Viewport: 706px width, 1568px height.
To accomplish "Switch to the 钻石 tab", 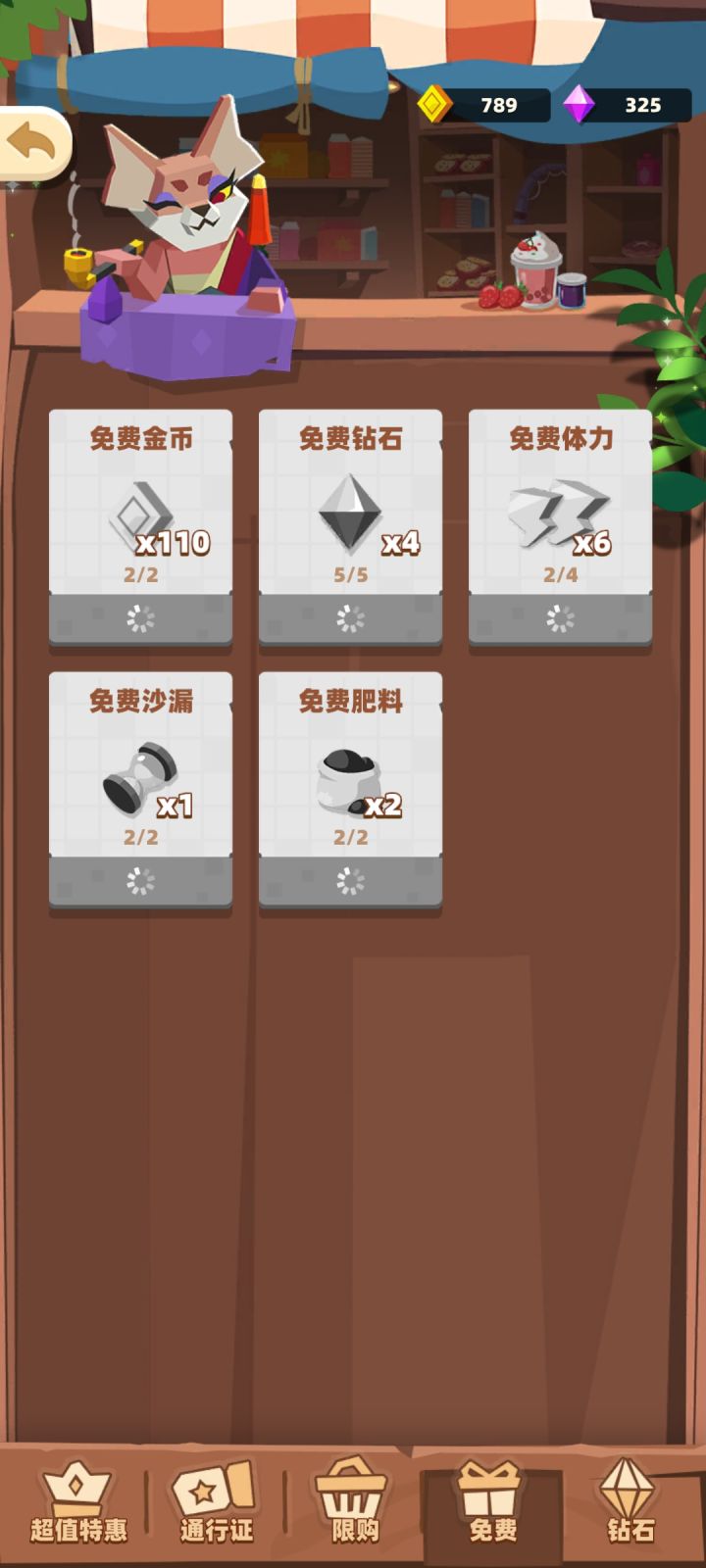I will 630,1514.
